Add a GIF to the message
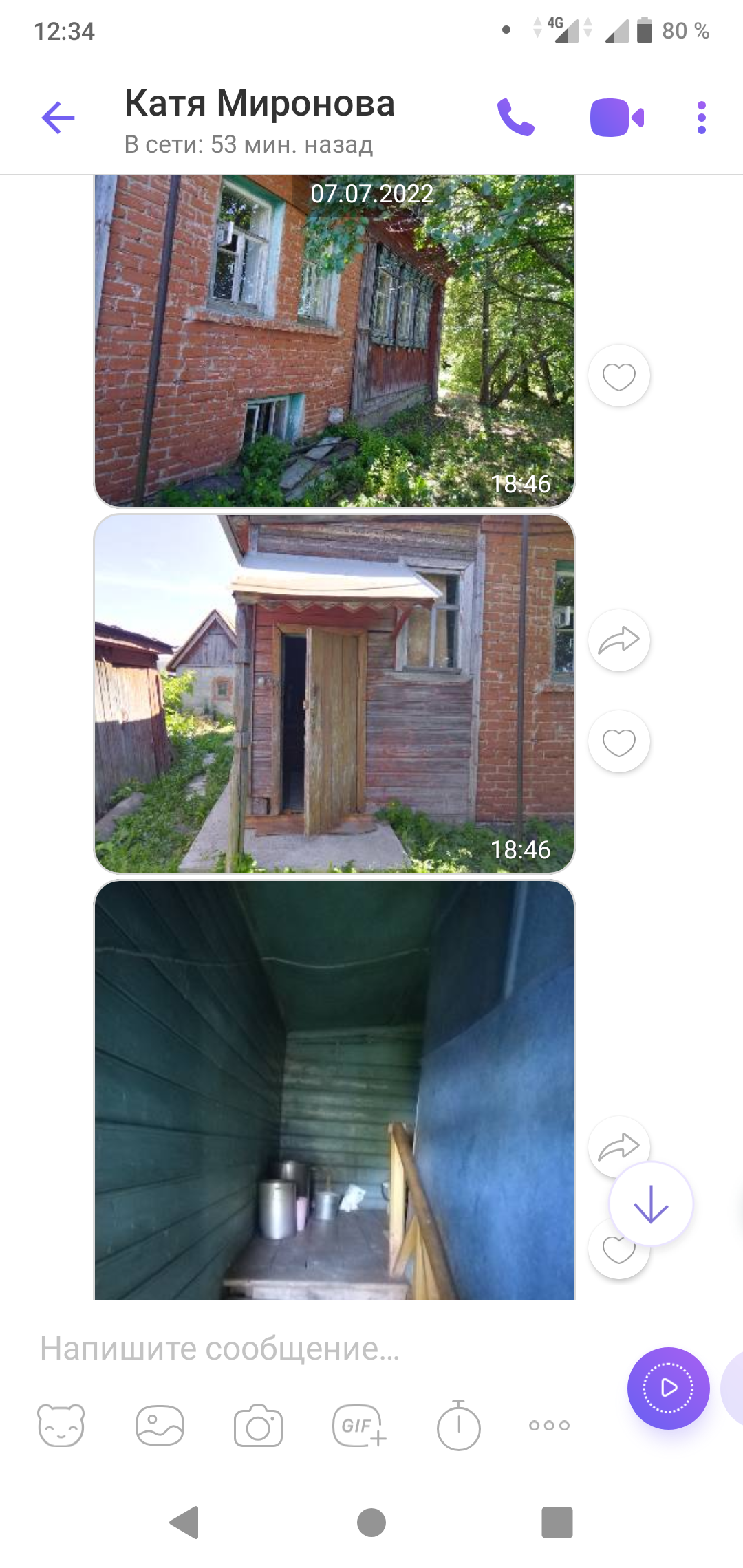Viewport: 743px width, 1568px height. (358, 1425)
